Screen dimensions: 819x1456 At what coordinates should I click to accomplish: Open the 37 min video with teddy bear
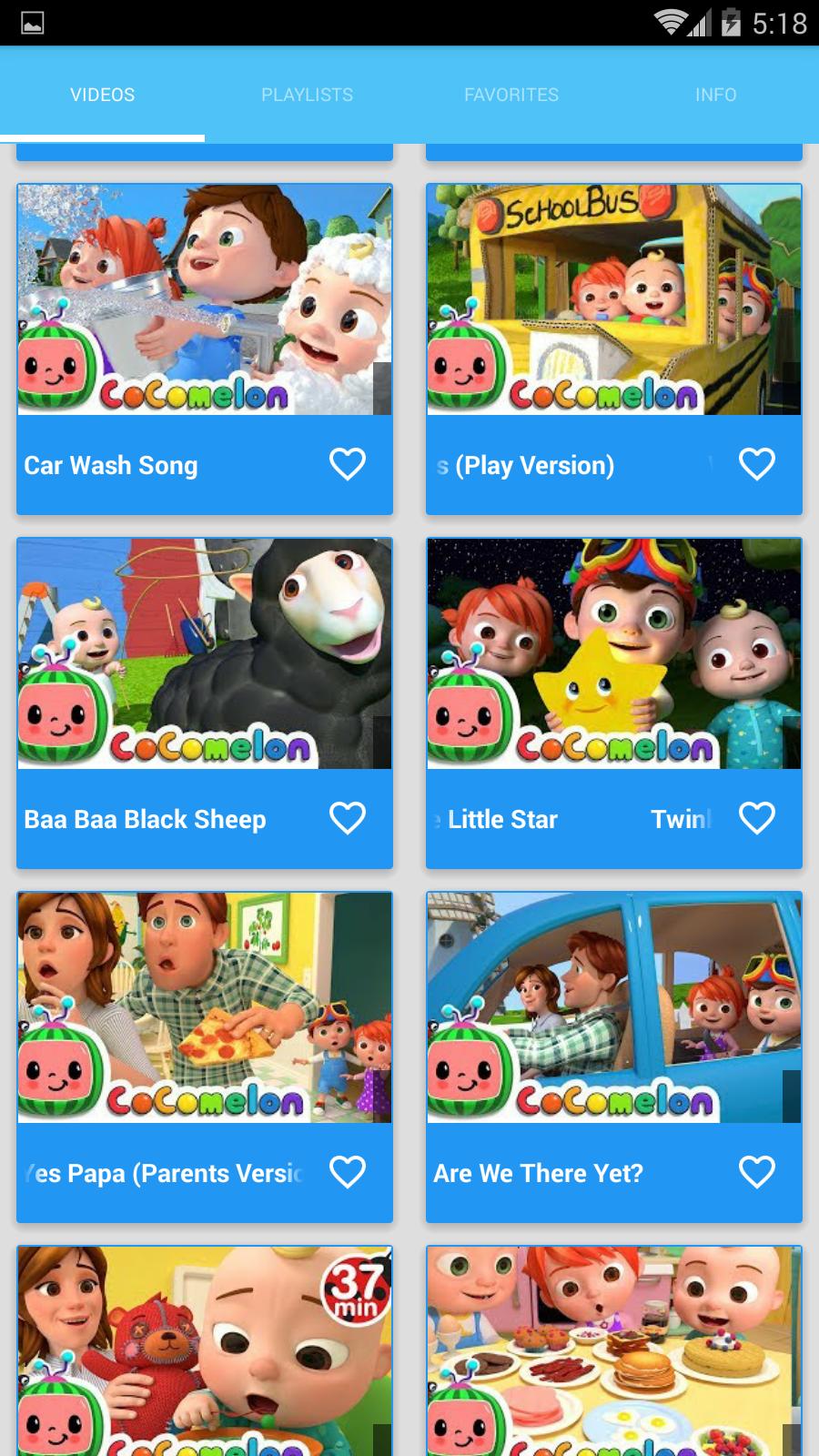[205, 1351]
